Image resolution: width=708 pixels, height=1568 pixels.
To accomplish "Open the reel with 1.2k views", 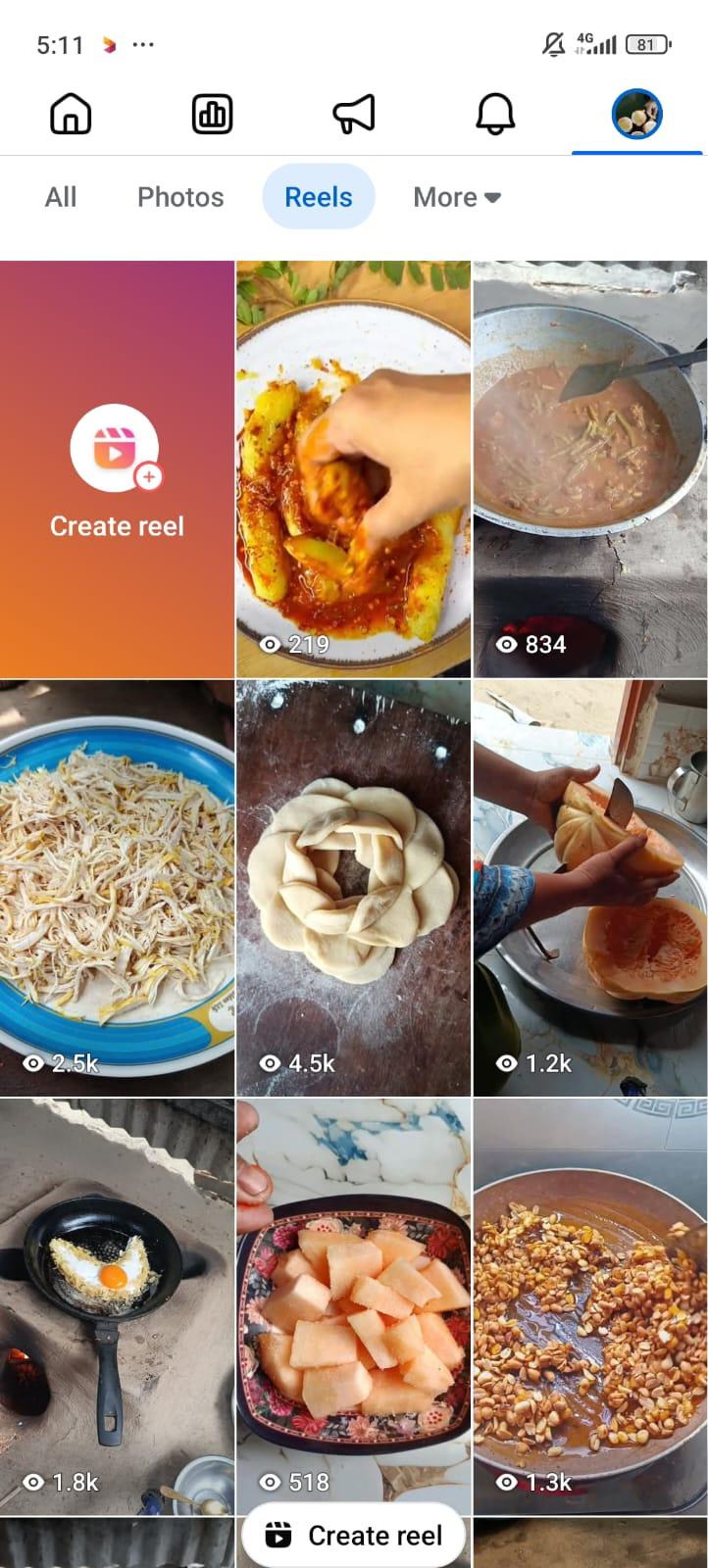I will click(x=589, y=887).
